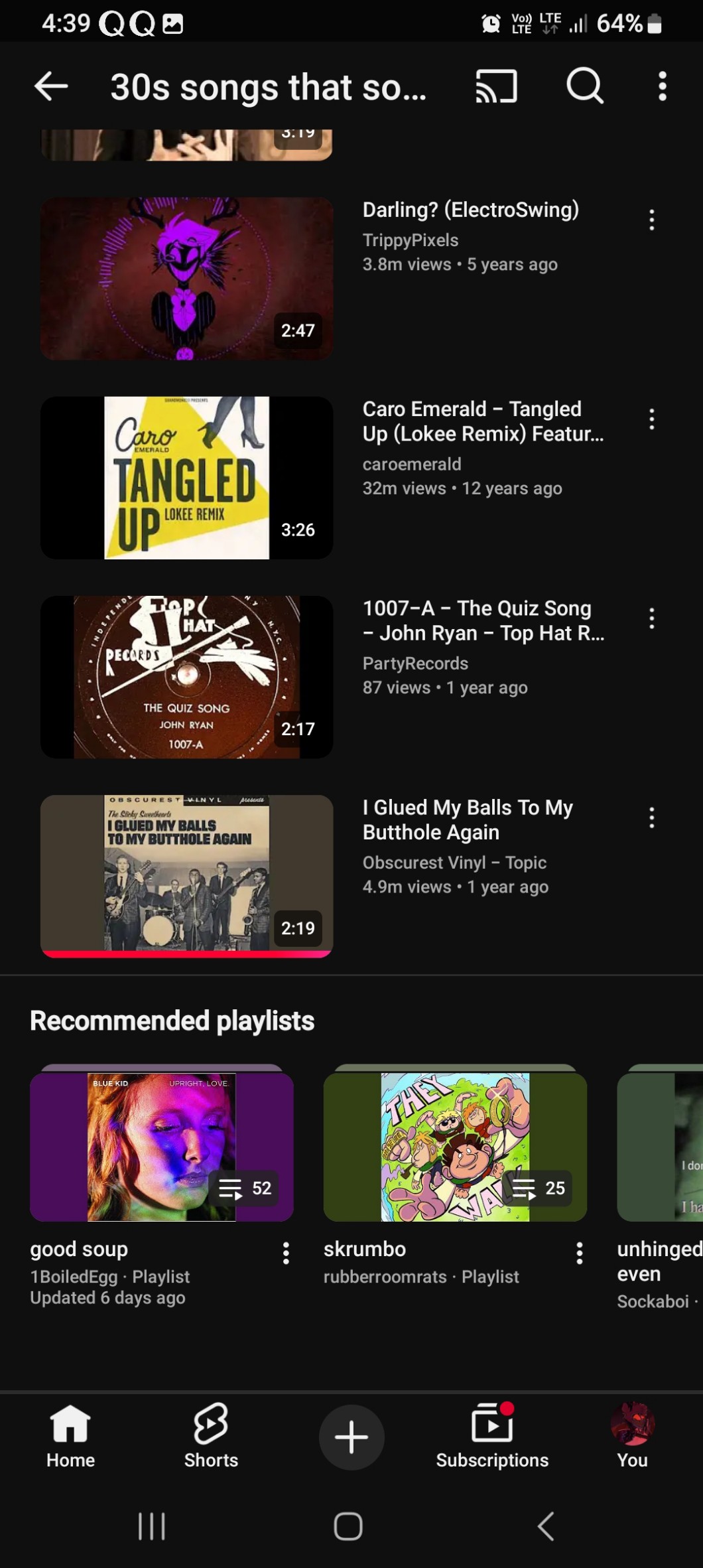The image size is (703, 1568).
Task: Open options for Darling? (ElectroSwing)
Action: coord(652,220)
